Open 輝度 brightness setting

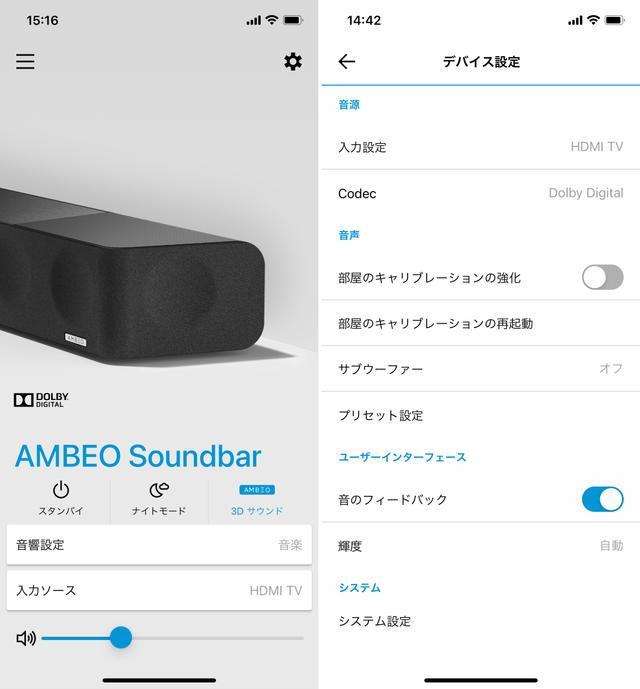tap(480, 545)
